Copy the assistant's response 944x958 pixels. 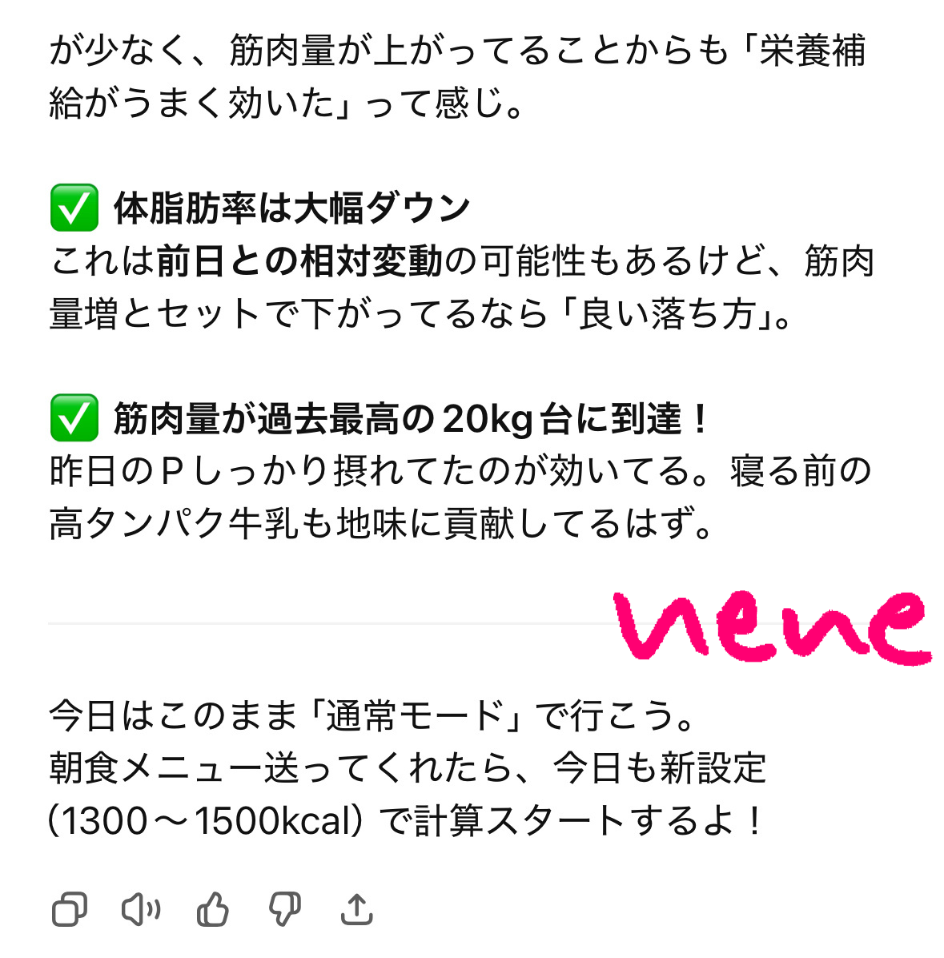69,909
